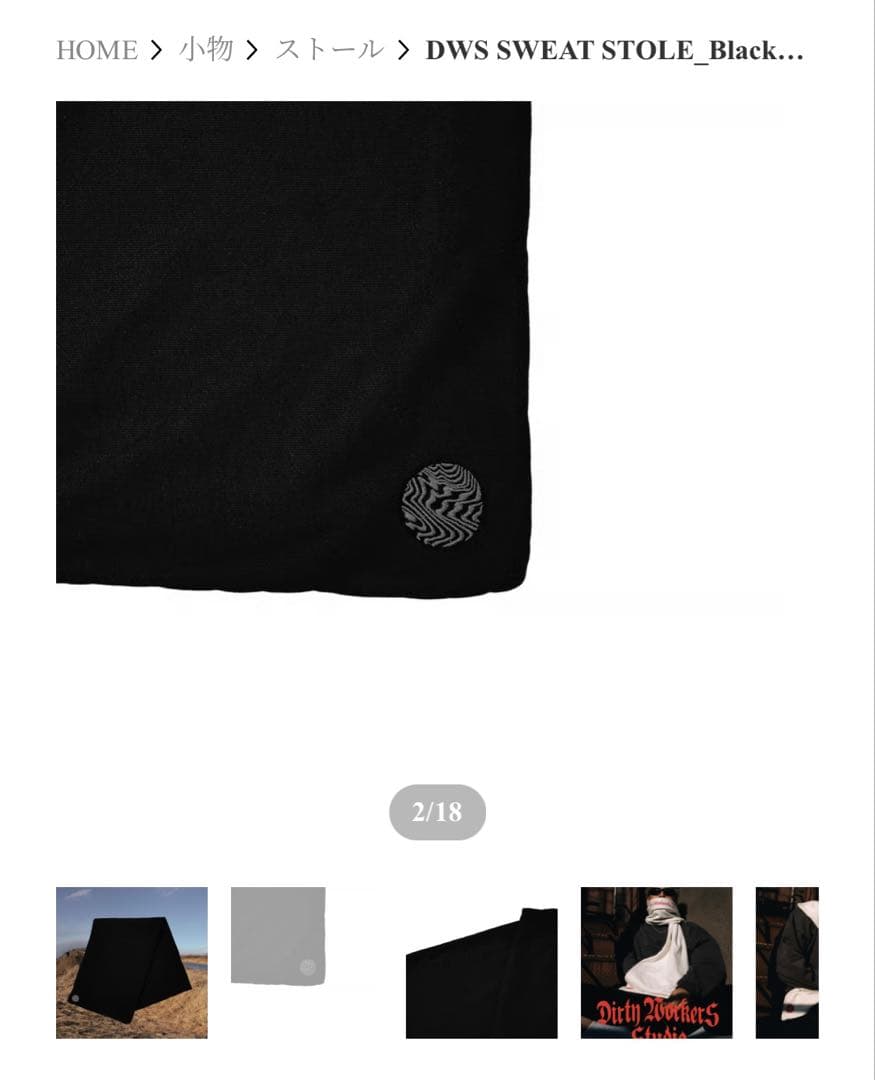
Task: Open the ストール category breadcrumb
Action: [x=329, y=50]
